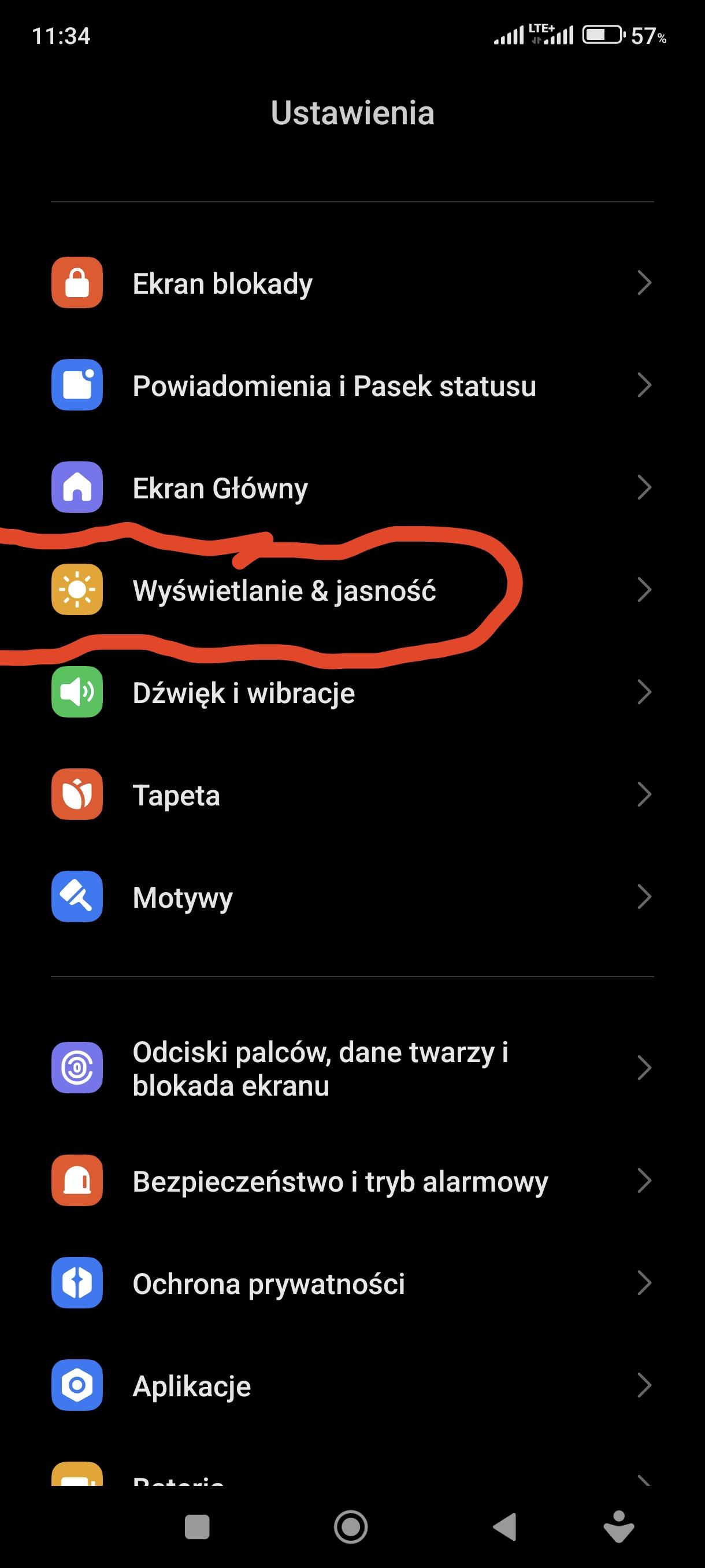The width and height of the screenshot is (705, 1568).
Task: Open recent apps with the square button
Action: pos(197,1526)
